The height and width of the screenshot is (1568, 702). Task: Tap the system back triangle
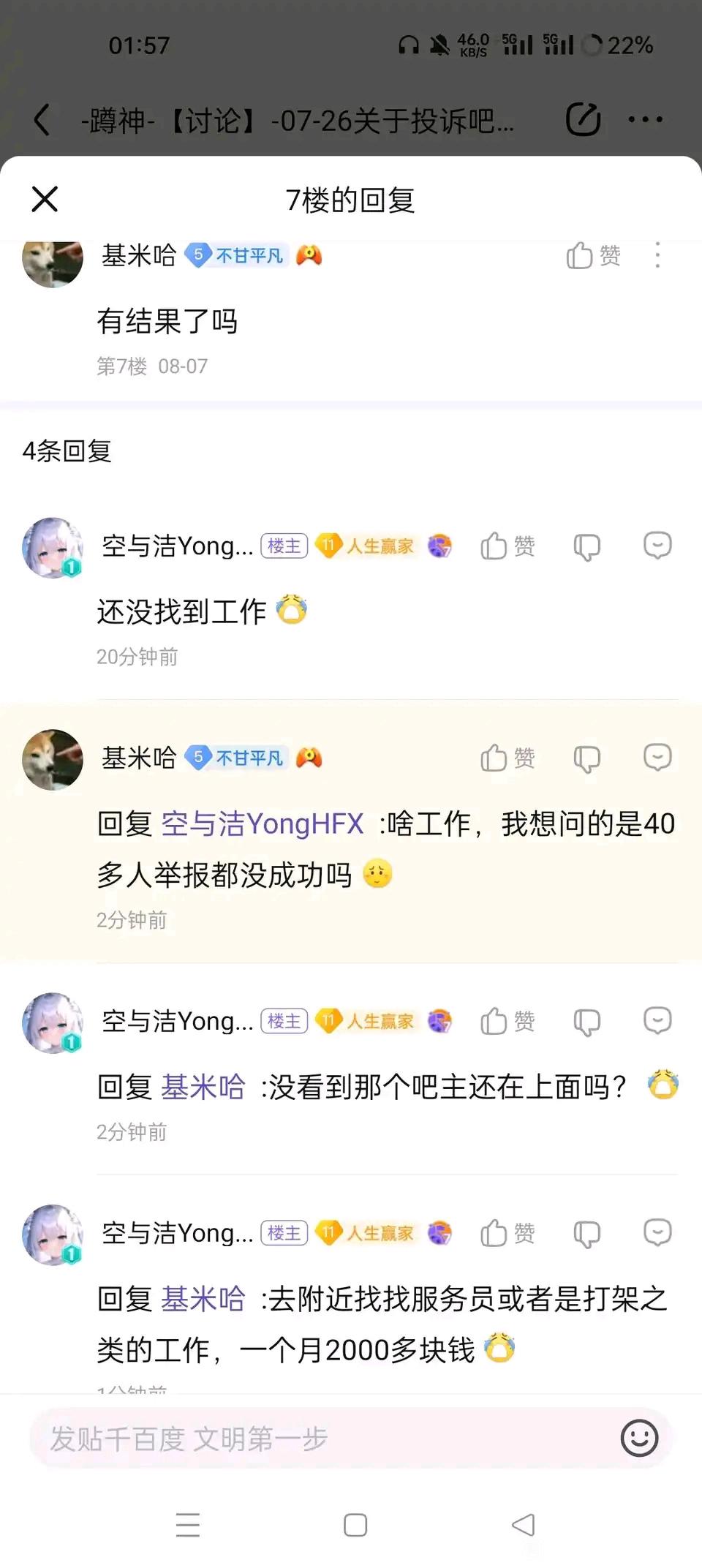coord(524,1525)
